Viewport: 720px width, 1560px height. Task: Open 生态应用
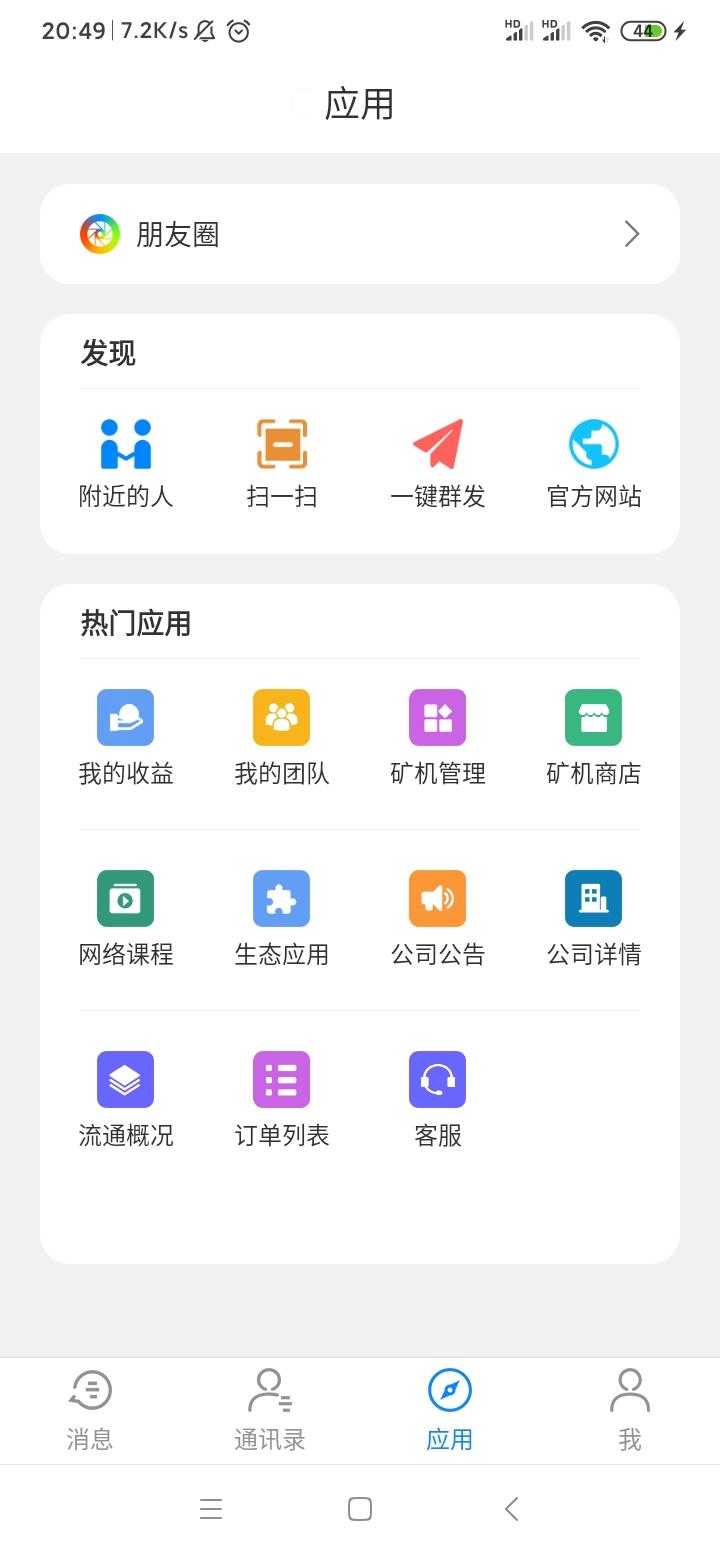click(x=282, y=918)
